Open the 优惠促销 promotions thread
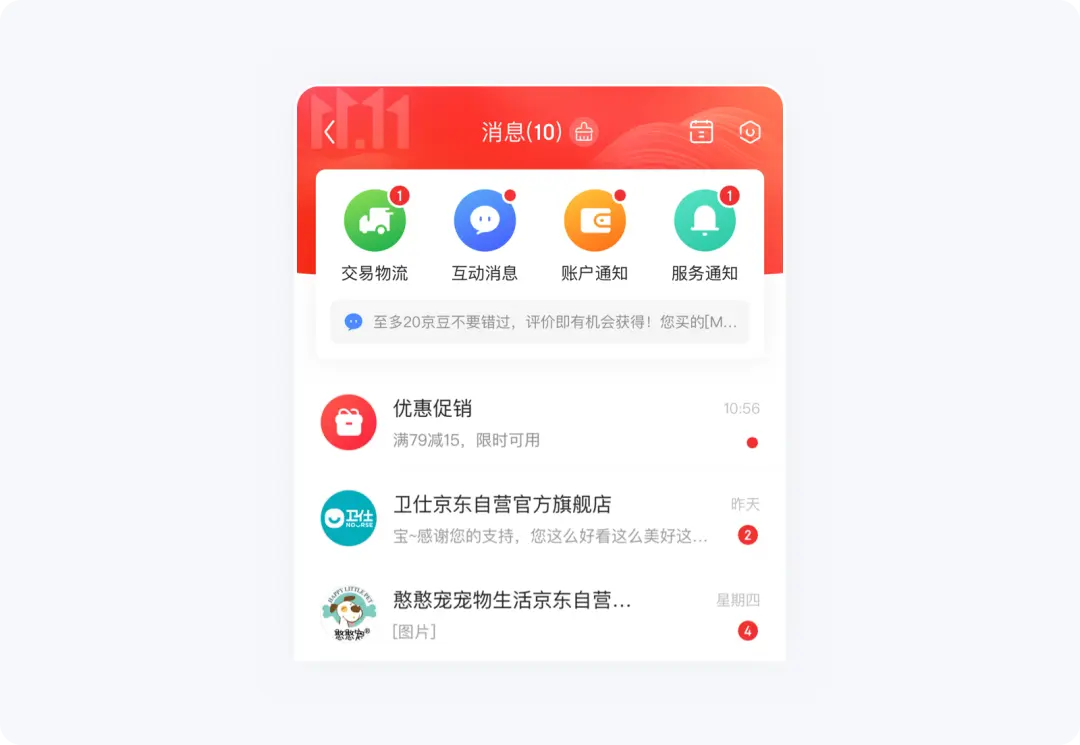This screenshot has width=1080, height=745. pos(540,422)
